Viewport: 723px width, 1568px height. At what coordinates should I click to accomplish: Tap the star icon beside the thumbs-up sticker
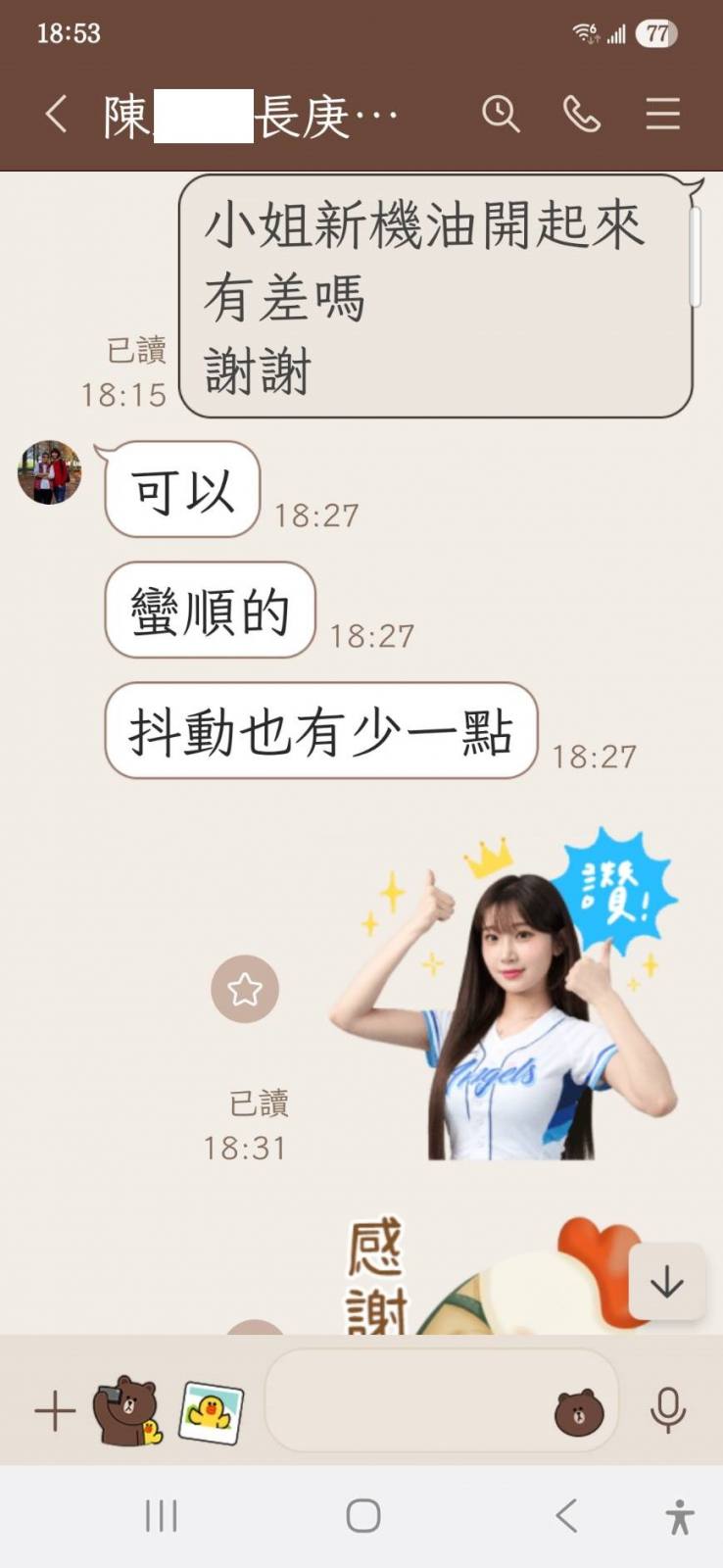[245, 989]
